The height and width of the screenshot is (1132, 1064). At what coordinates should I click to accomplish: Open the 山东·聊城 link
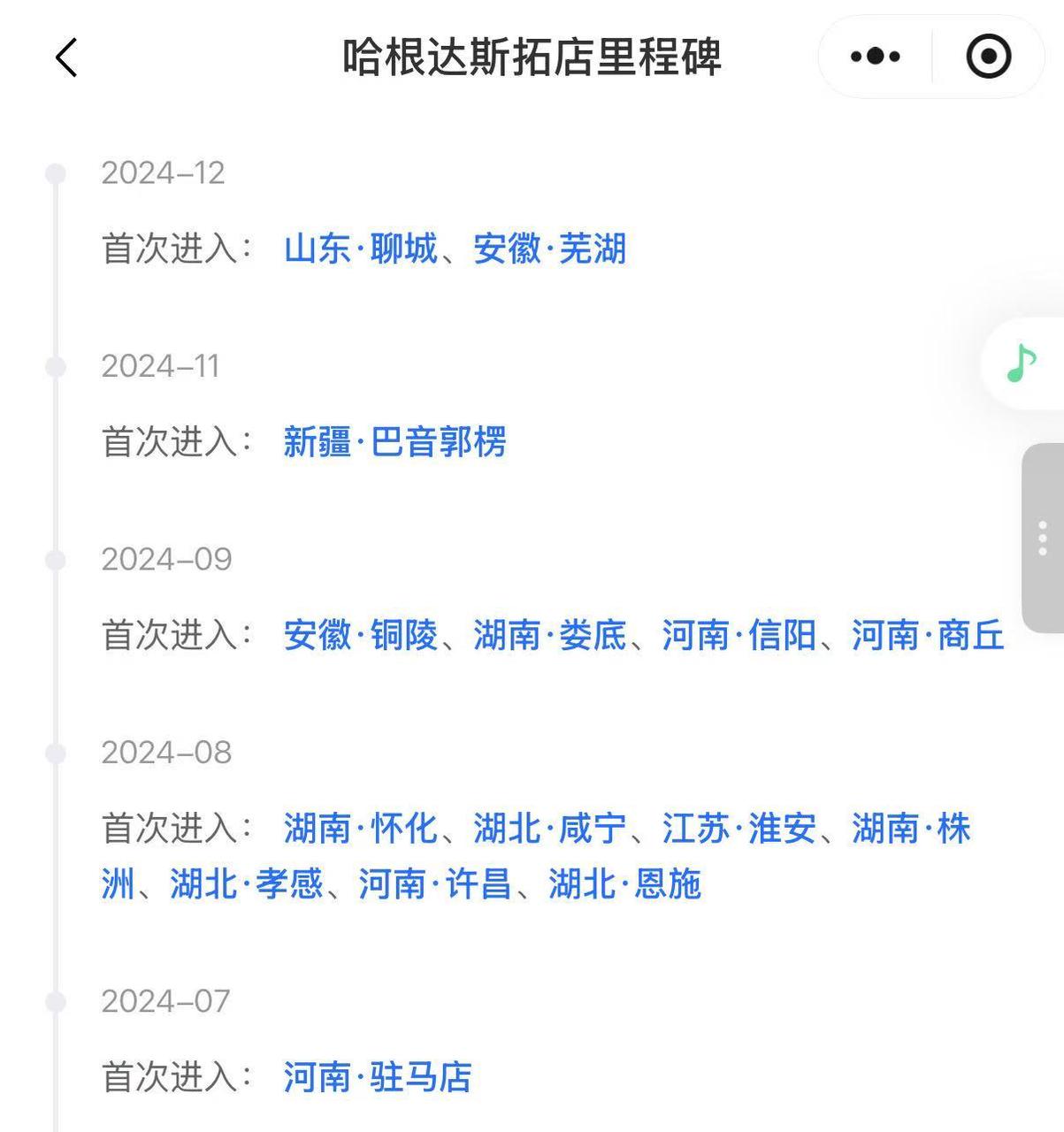[361, 249]
